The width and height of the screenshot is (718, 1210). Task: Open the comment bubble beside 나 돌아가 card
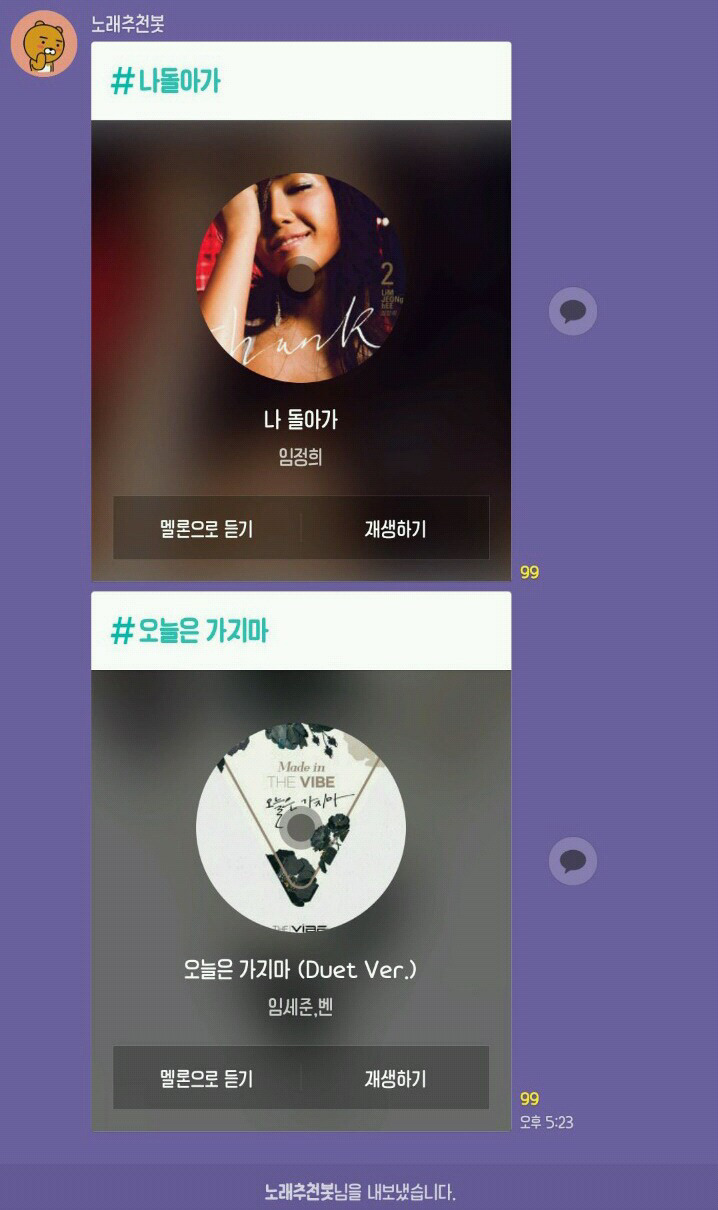click(573, 311)
